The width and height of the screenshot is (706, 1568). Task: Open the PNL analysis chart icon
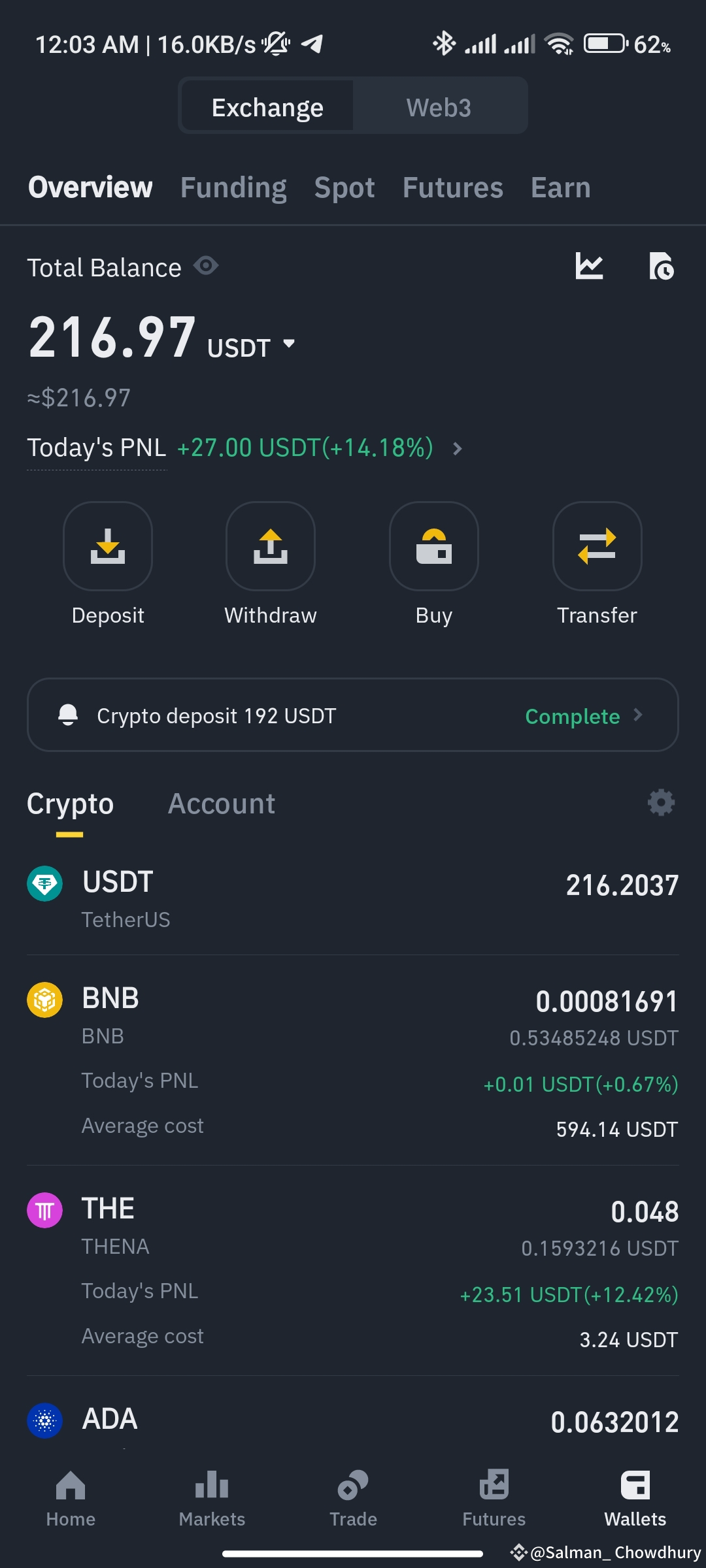pos(589,267)
